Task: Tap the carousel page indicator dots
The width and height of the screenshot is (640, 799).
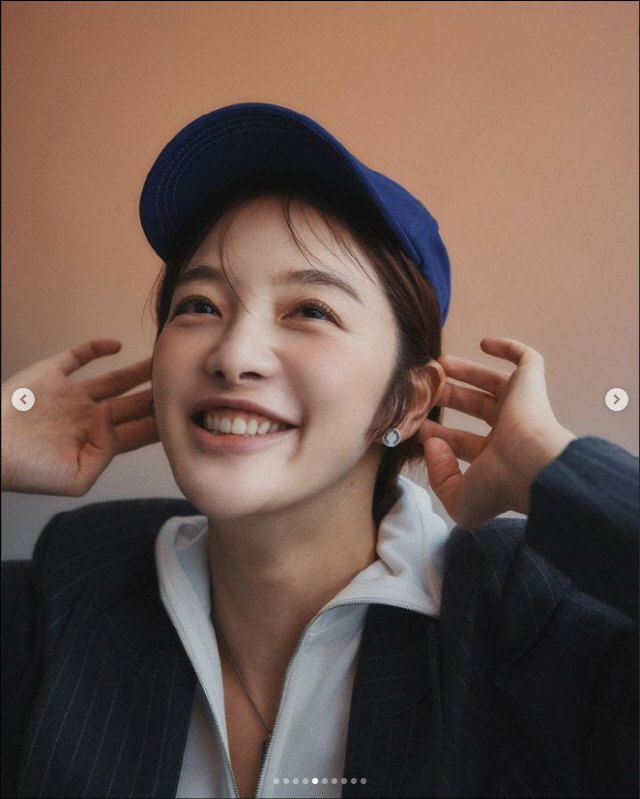Action: 320,780
